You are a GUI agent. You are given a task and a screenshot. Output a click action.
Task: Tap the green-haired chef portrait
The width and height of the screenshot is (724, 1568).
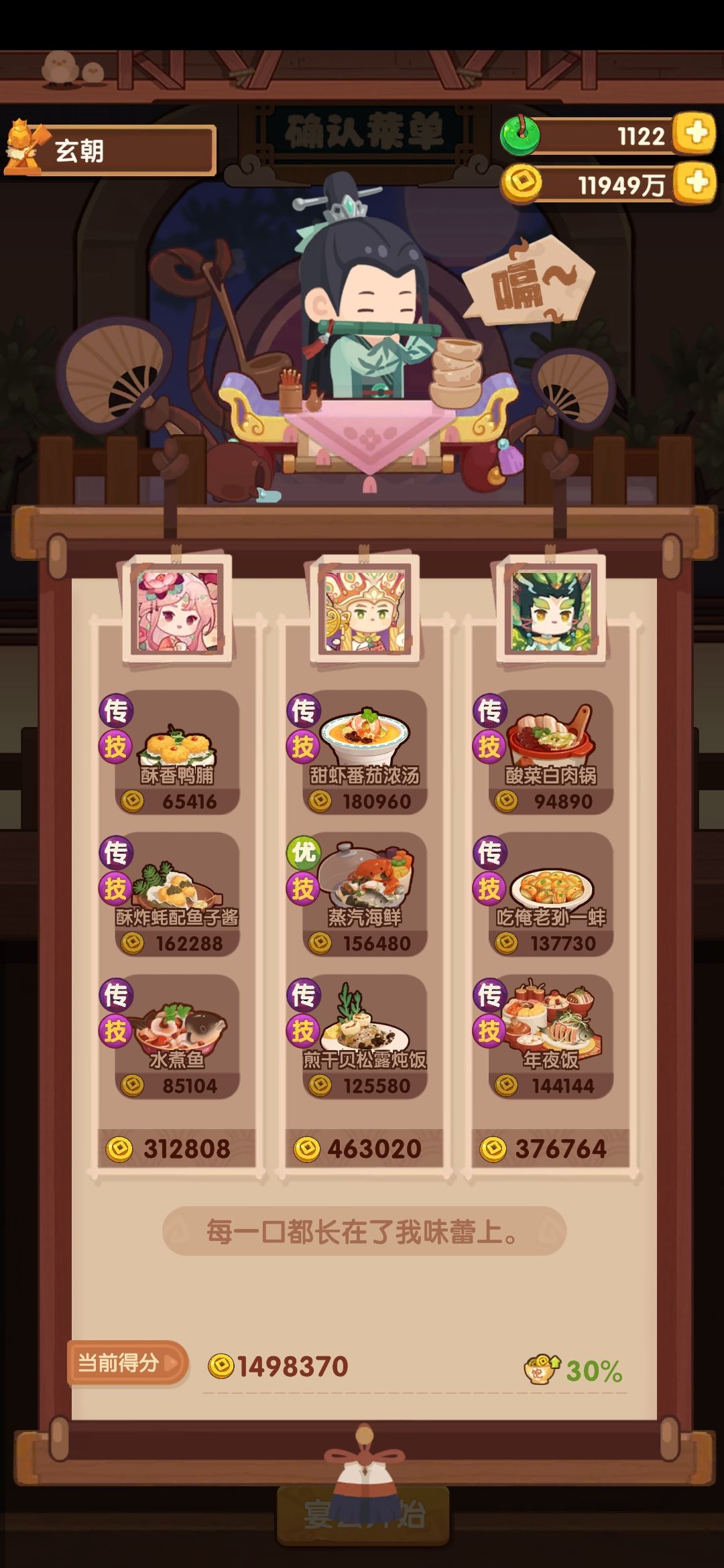pos(551,609)
